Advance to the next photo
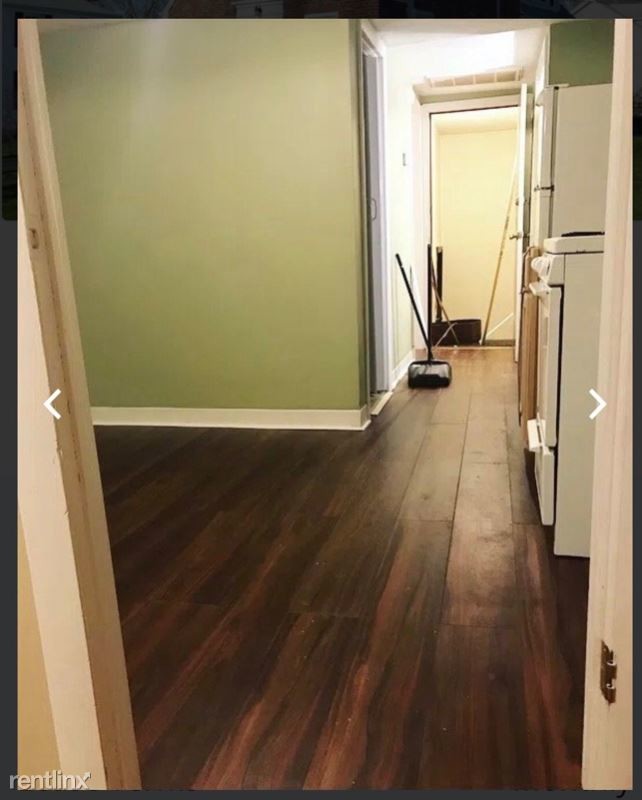This screenshot has width=642, height=800. click(x=597, y=404)
